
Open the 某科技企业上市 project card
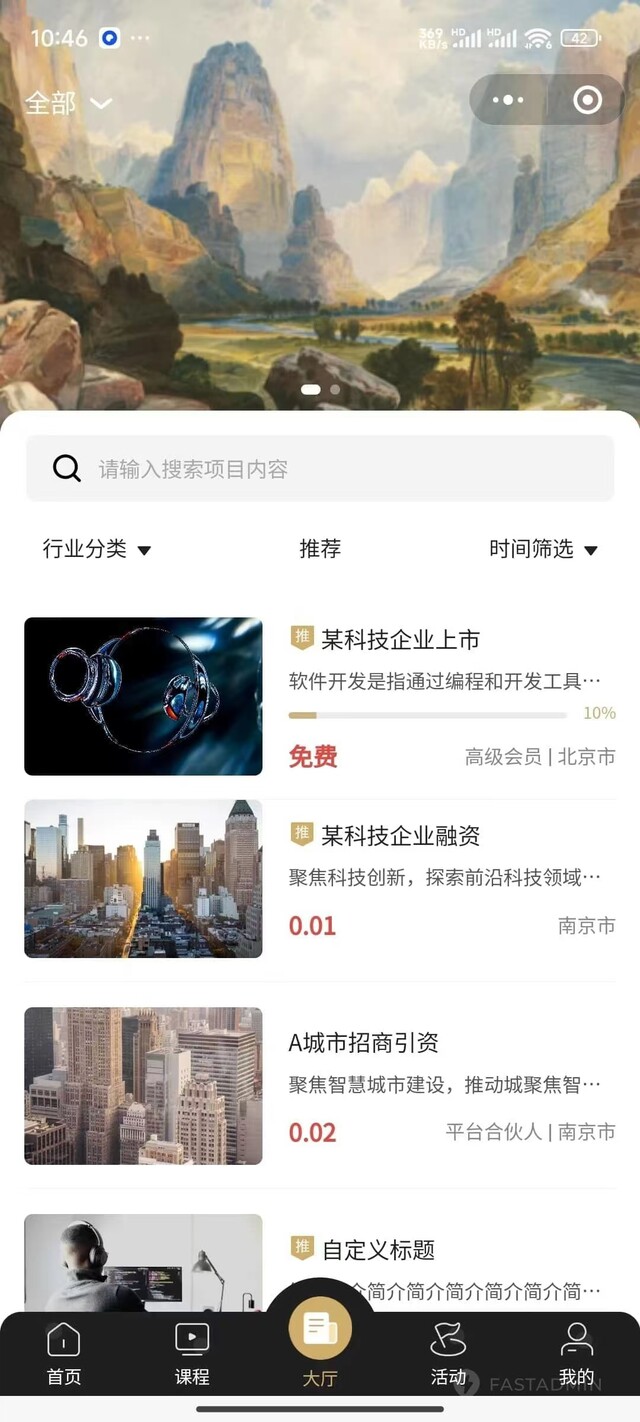click(320, 696)
